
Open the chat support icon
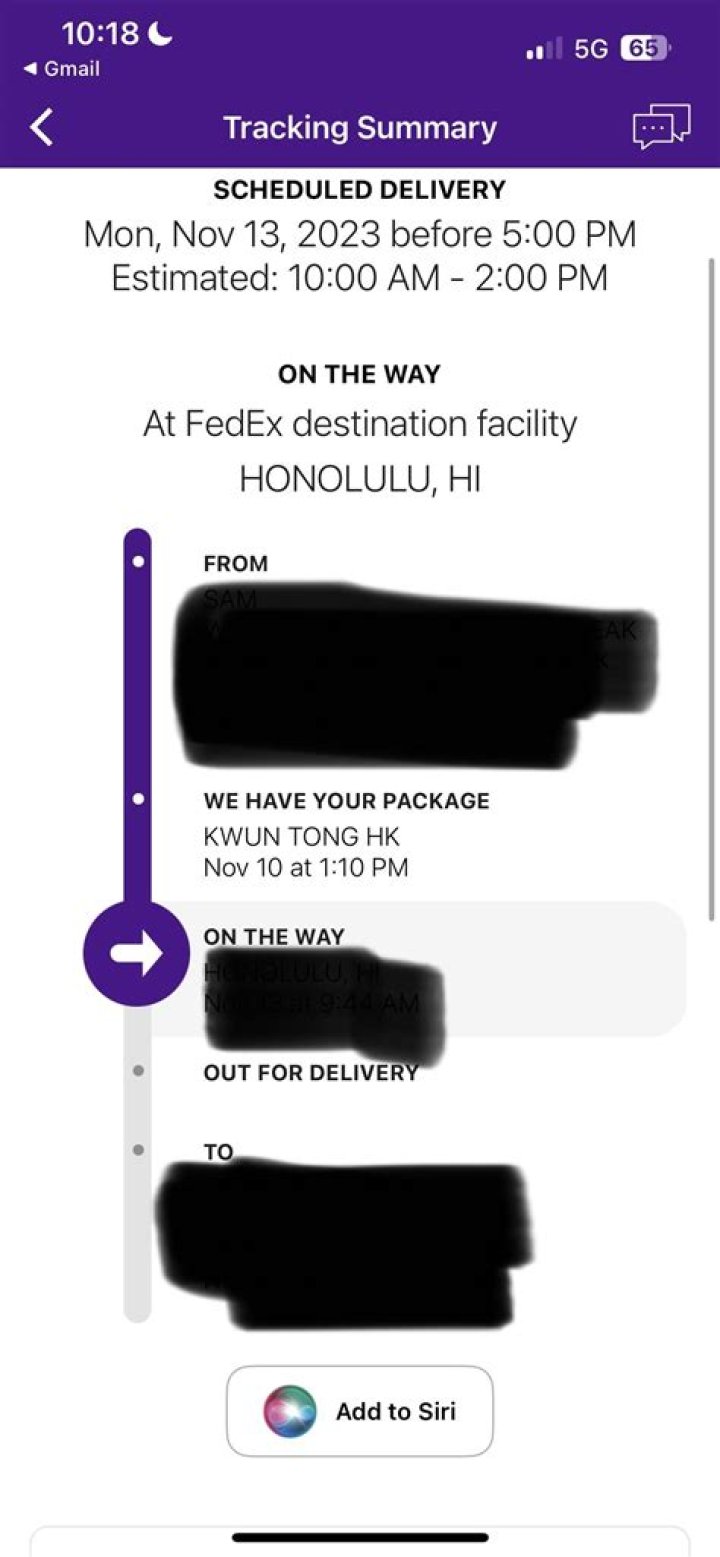pyautogui.click(x=661, y=128)
